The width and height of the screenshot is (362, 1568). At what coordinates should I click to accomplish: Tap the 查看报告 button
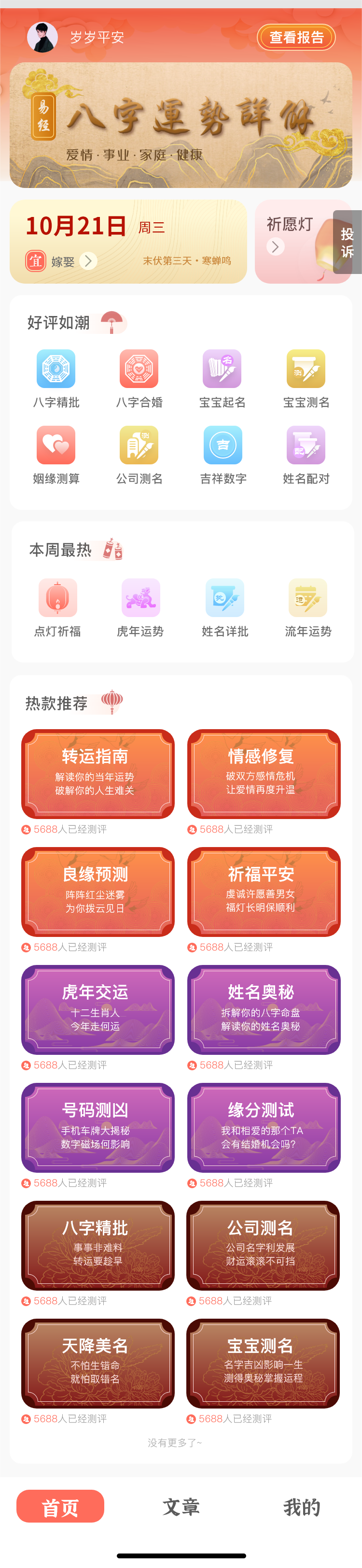coord(296,38)
